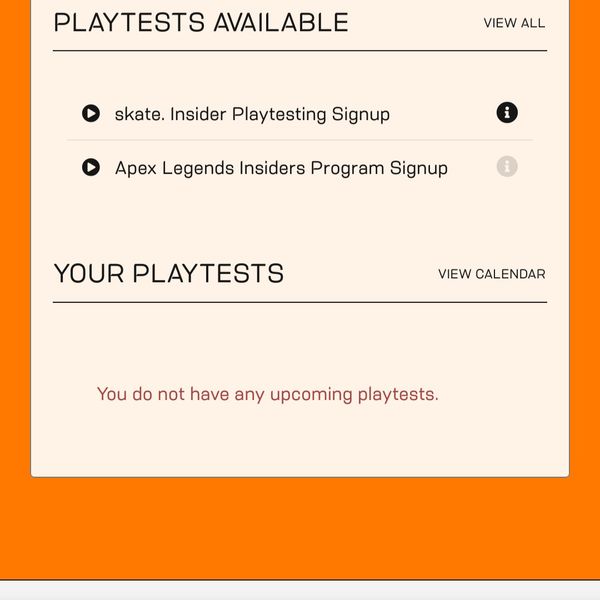Show info for skate. Insider Playtesting Signup

pyautogui.click(x=507, y=113)
